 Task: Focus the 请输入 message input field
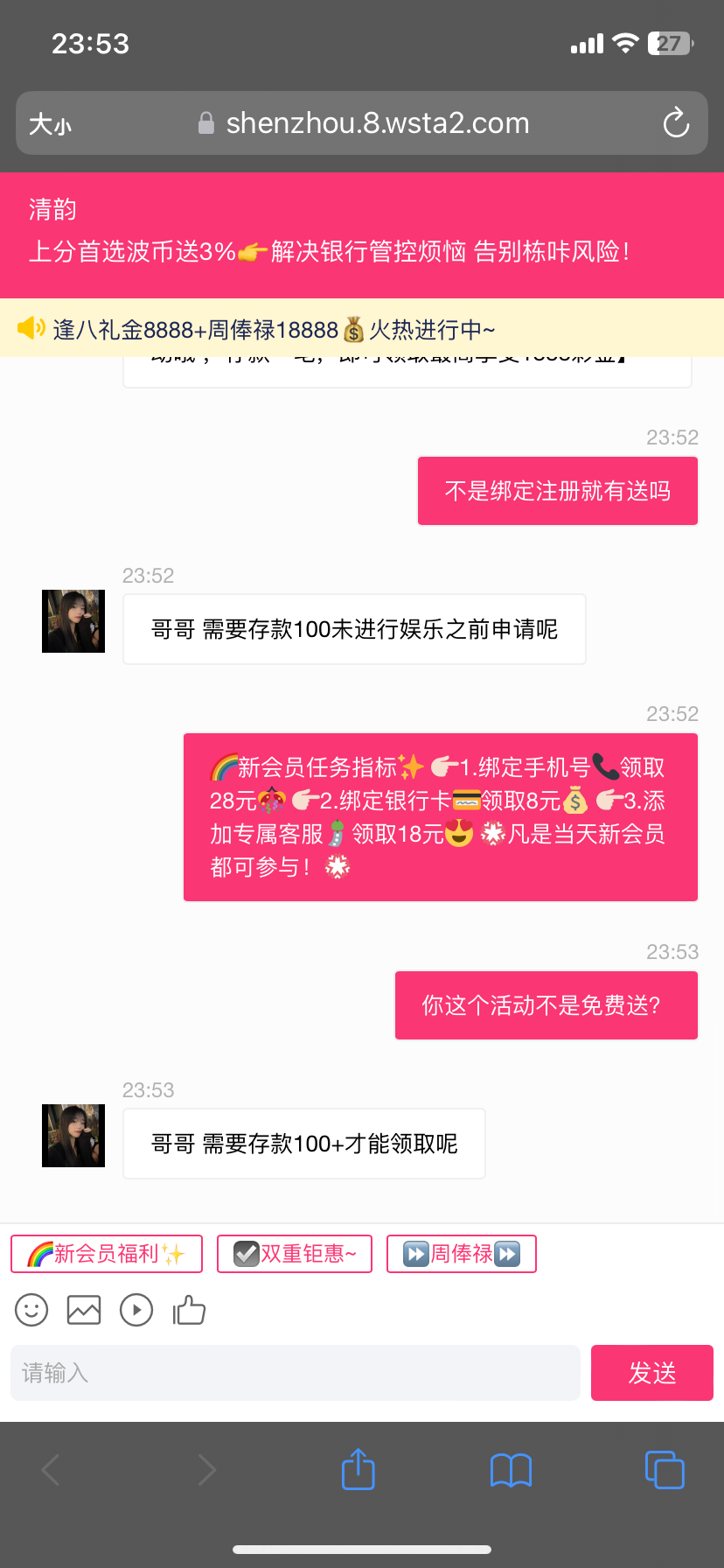click(296, 1372)
